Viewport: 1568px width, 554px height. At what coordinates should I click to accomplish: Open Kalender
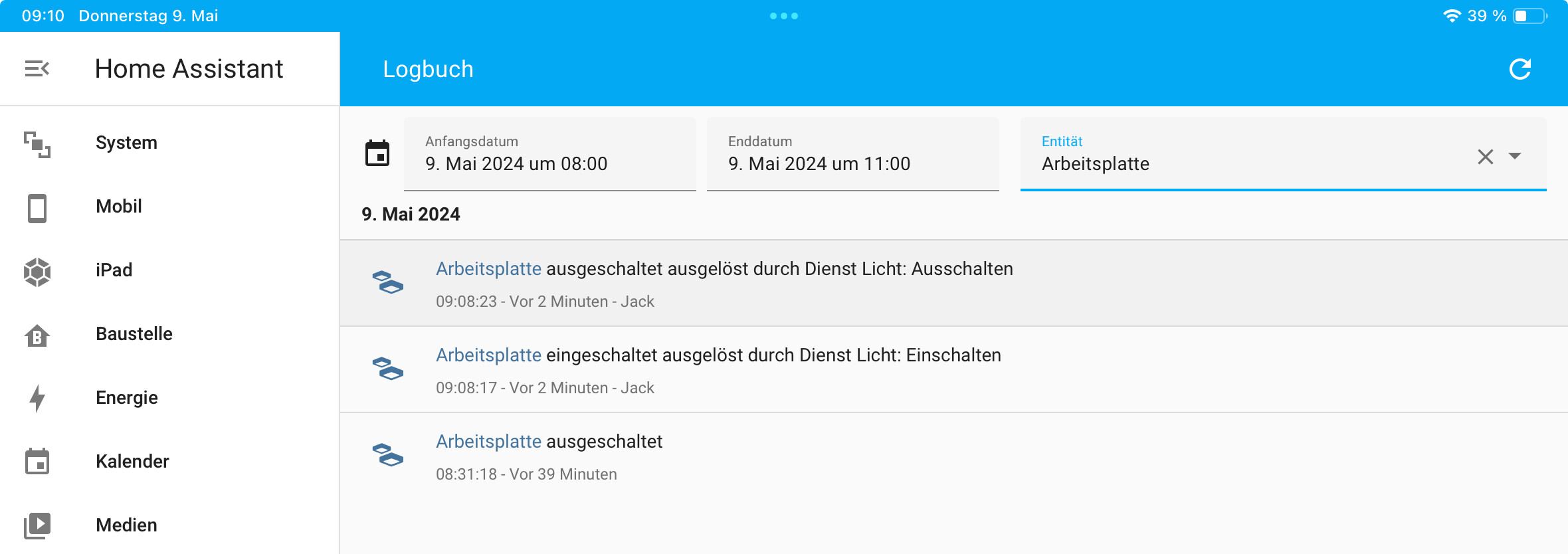[x=132, y=462]
